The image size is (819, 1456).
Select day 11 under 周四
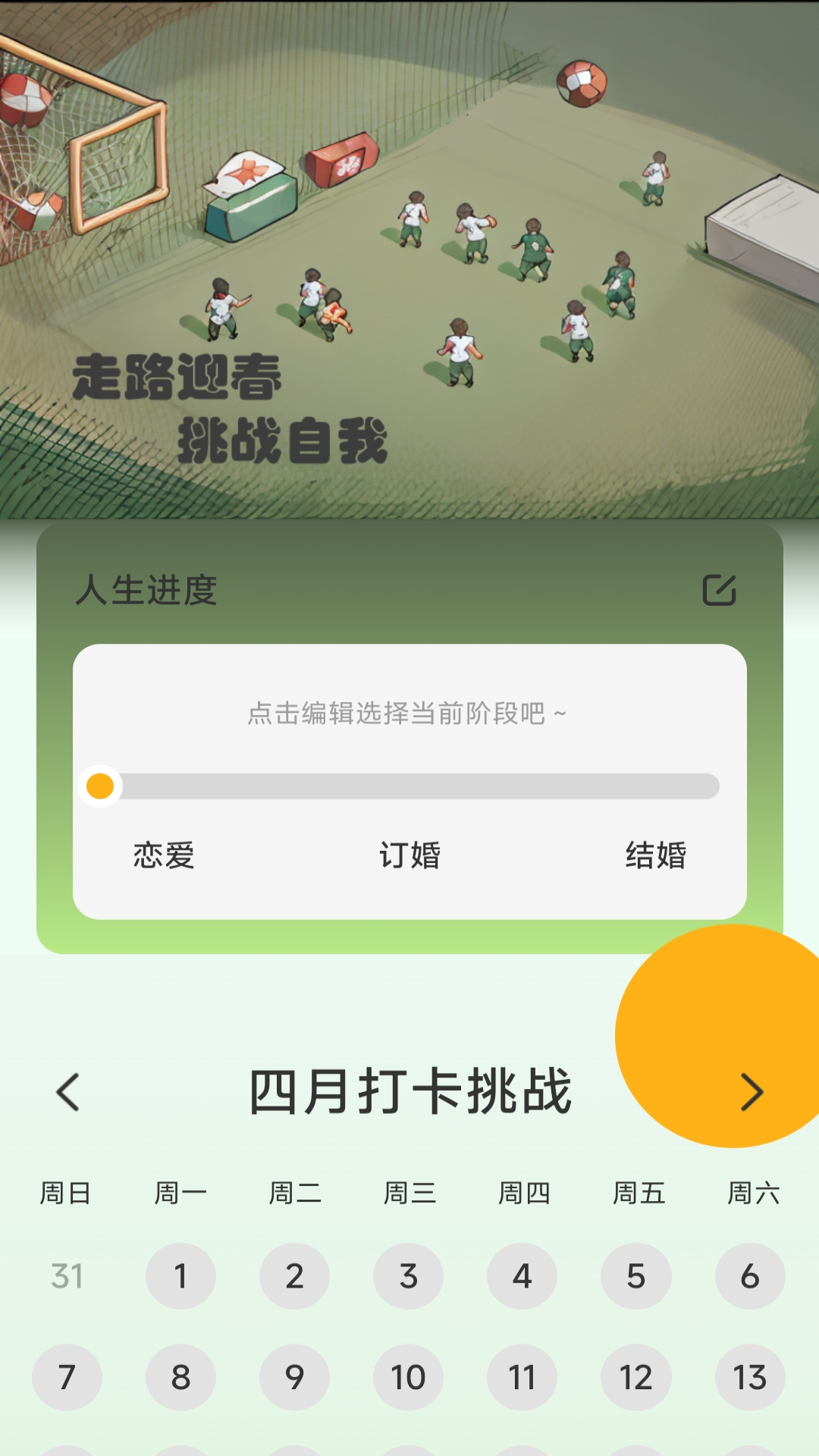(x=522, y=1377)
